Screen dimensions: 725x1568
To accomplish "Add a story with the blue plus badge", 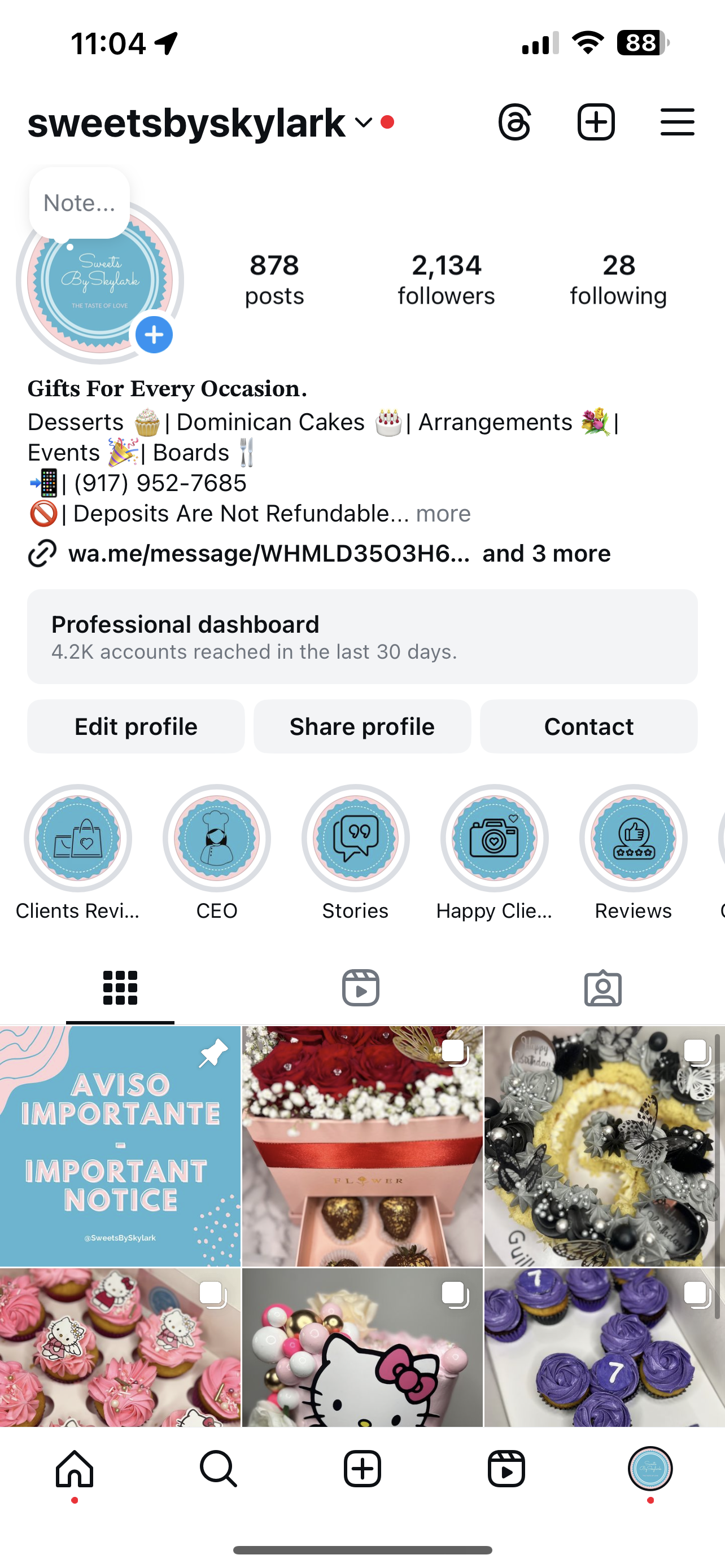I will 154,335.
